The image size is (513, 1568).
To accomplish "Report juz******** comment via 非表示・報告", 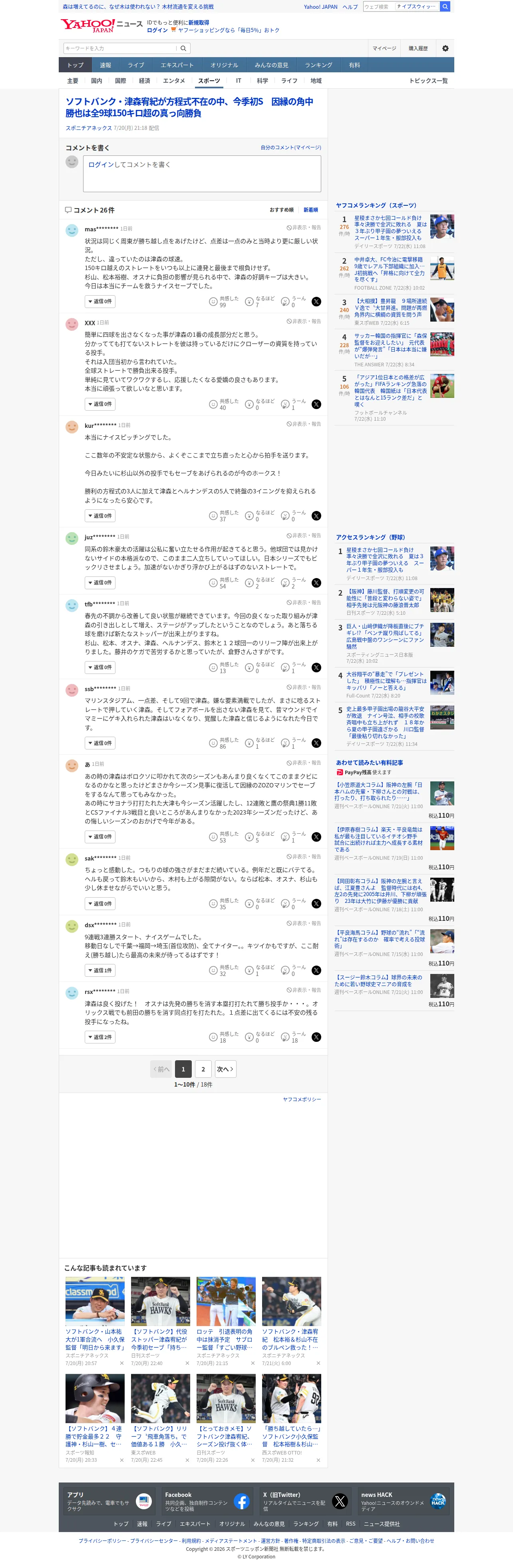I will [304, 536].
